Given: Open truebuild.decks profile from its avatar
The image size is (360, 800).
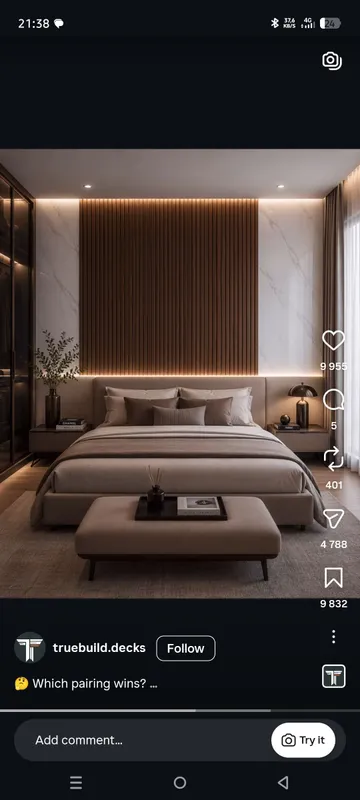Looking at the screenshot, I should 30,648.
